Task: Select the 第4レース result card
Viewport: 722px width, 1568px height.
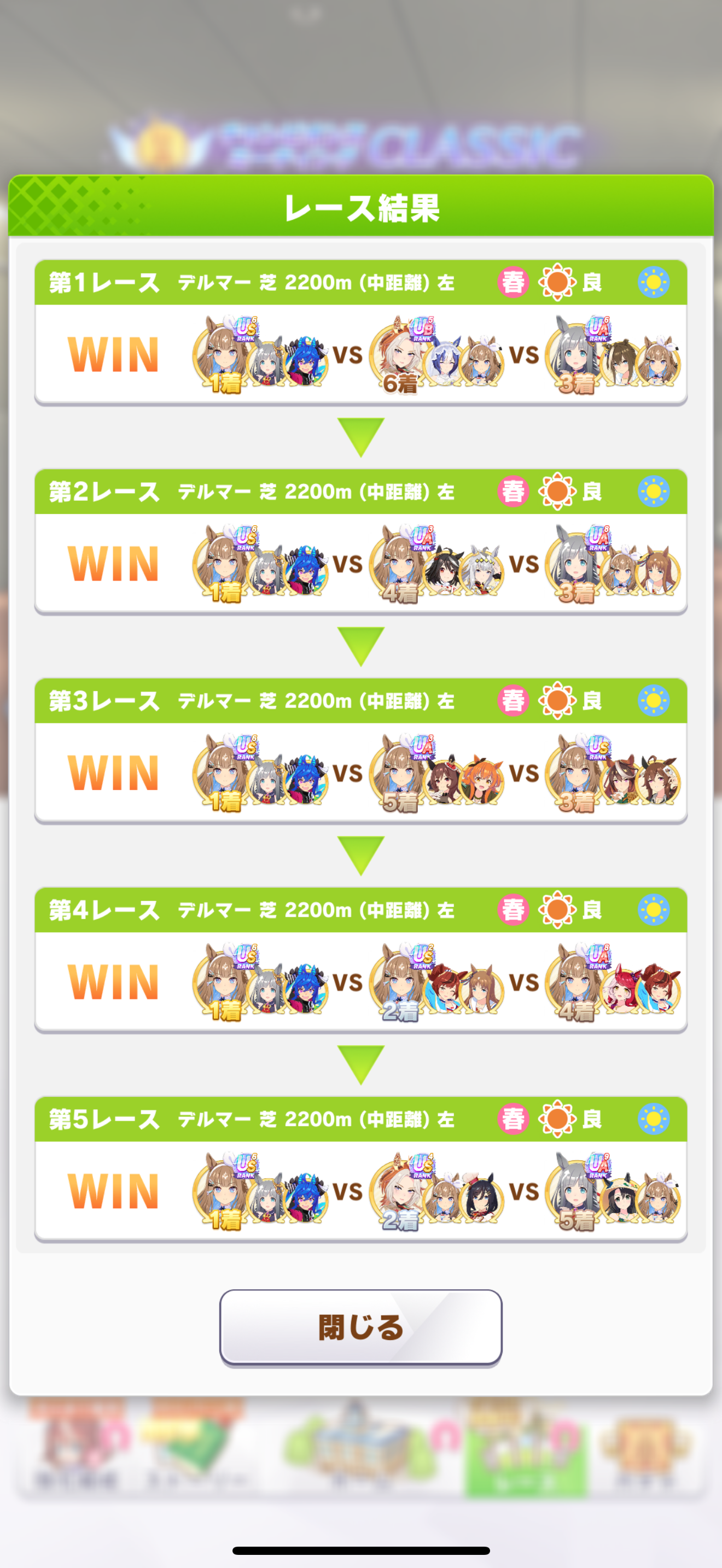Action: 360,961
